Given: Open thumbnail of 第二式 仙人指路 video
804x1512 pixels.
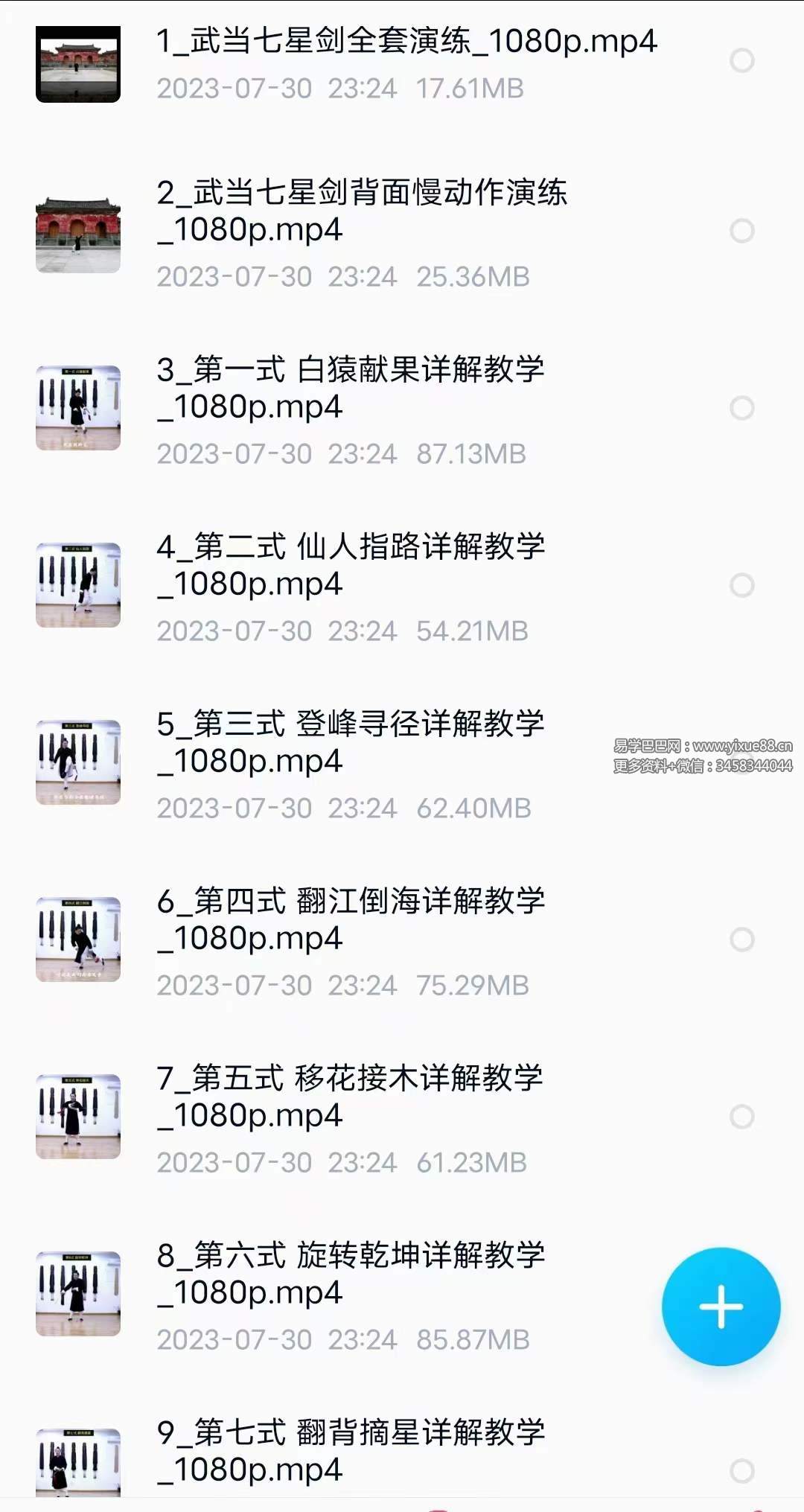Looking at the screenshot, I should tap(78, 585).
